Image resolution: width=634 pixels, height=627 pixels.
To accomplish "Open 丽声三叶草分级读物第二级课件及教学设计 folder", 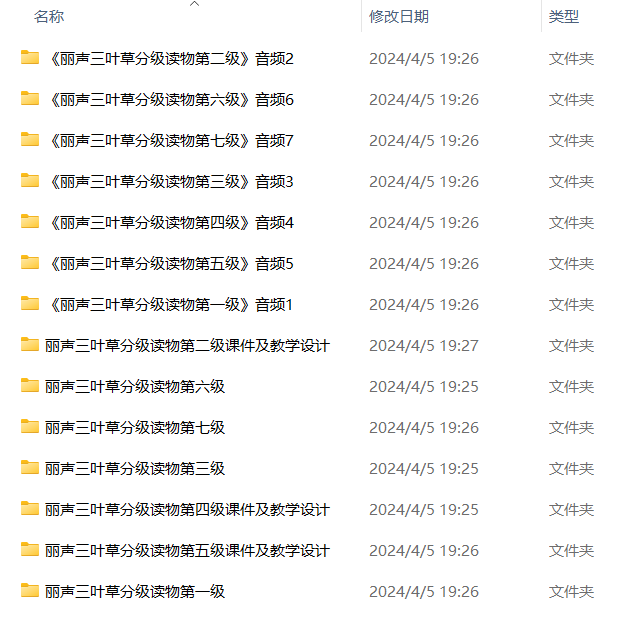I will tap(187, 346).
